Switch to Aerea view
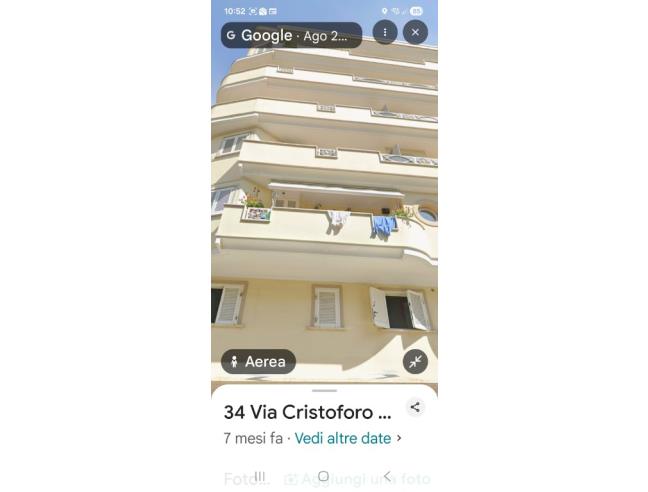648x492 pixels. pyautogui.click(x=258, y=362)
